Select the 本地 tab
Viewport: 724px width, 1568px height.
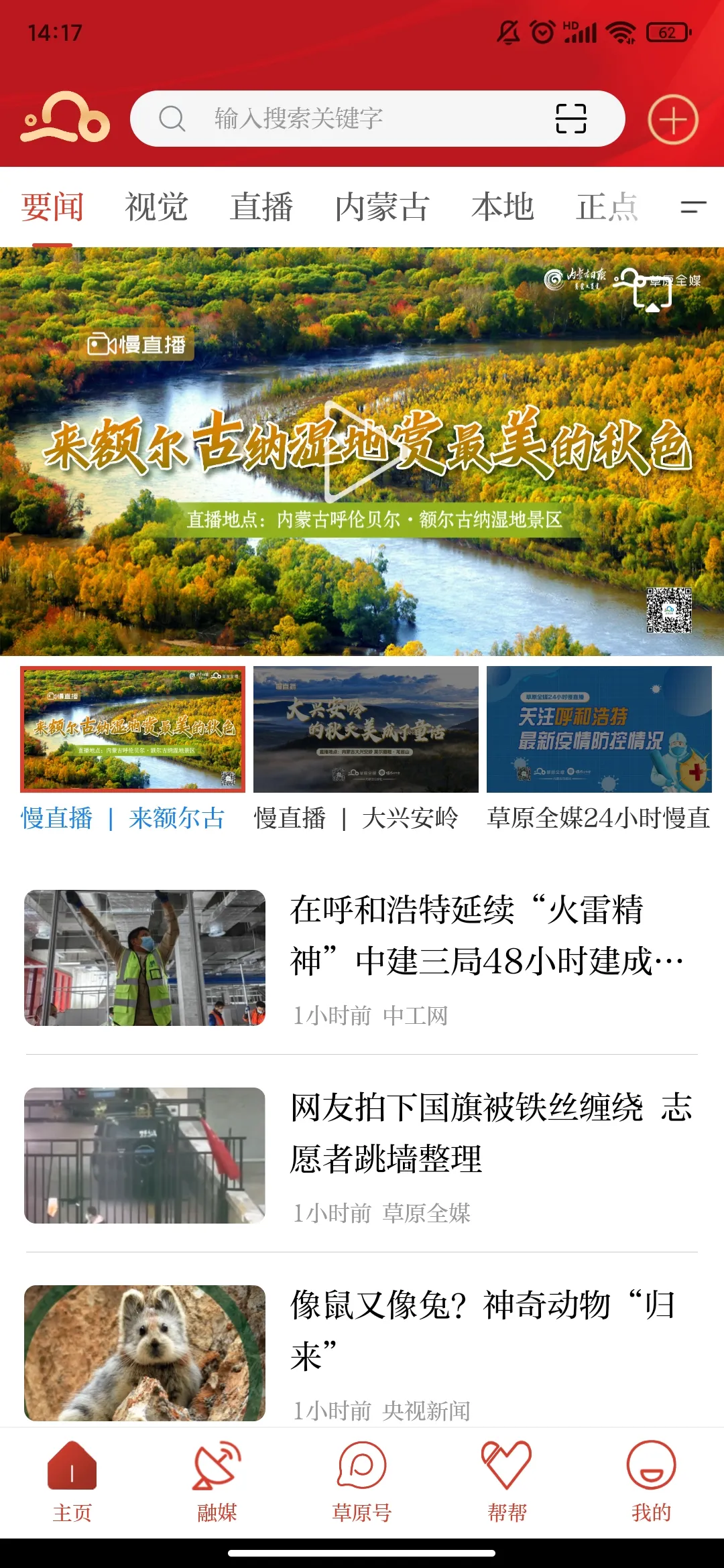coord(502,207)
